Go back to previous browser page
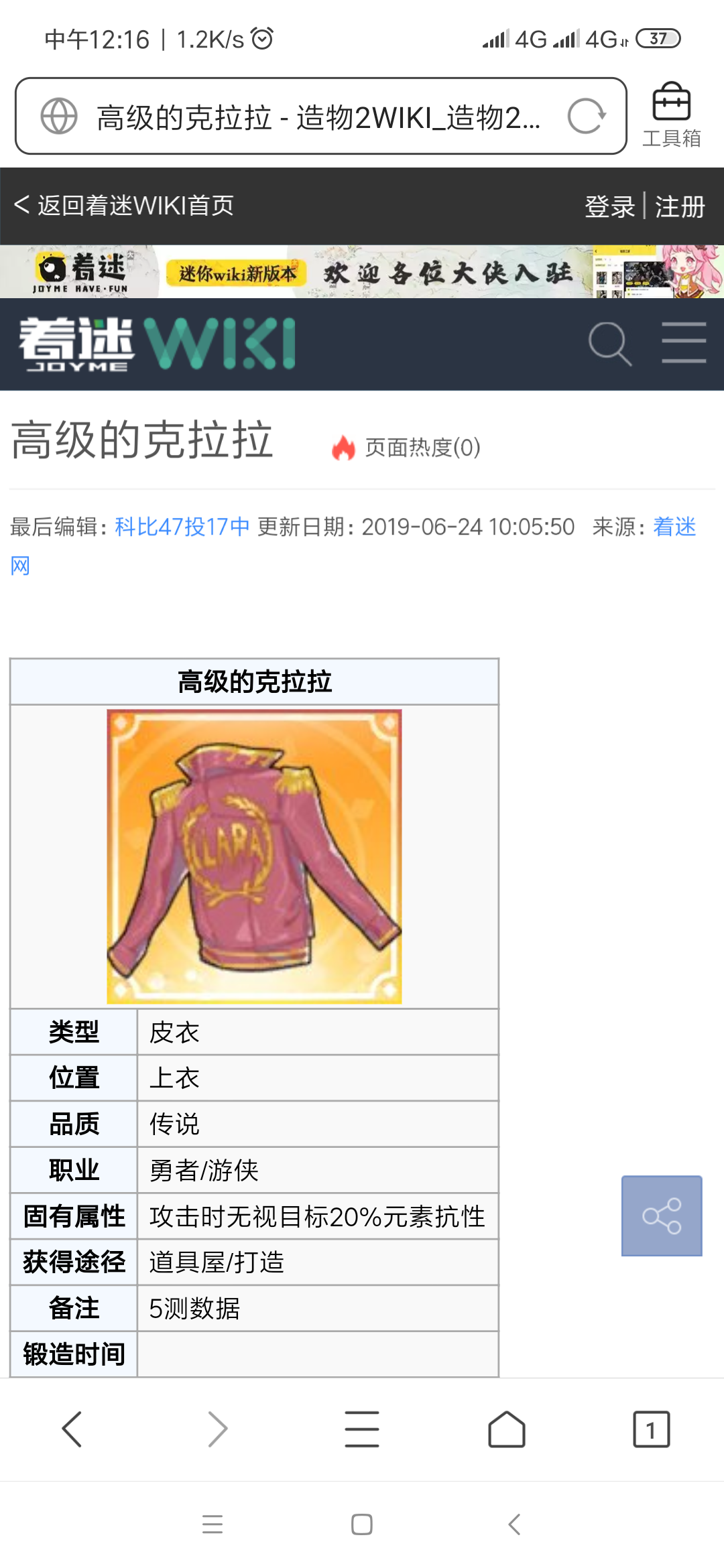 pyautogui.click(x=72, y=1429)
